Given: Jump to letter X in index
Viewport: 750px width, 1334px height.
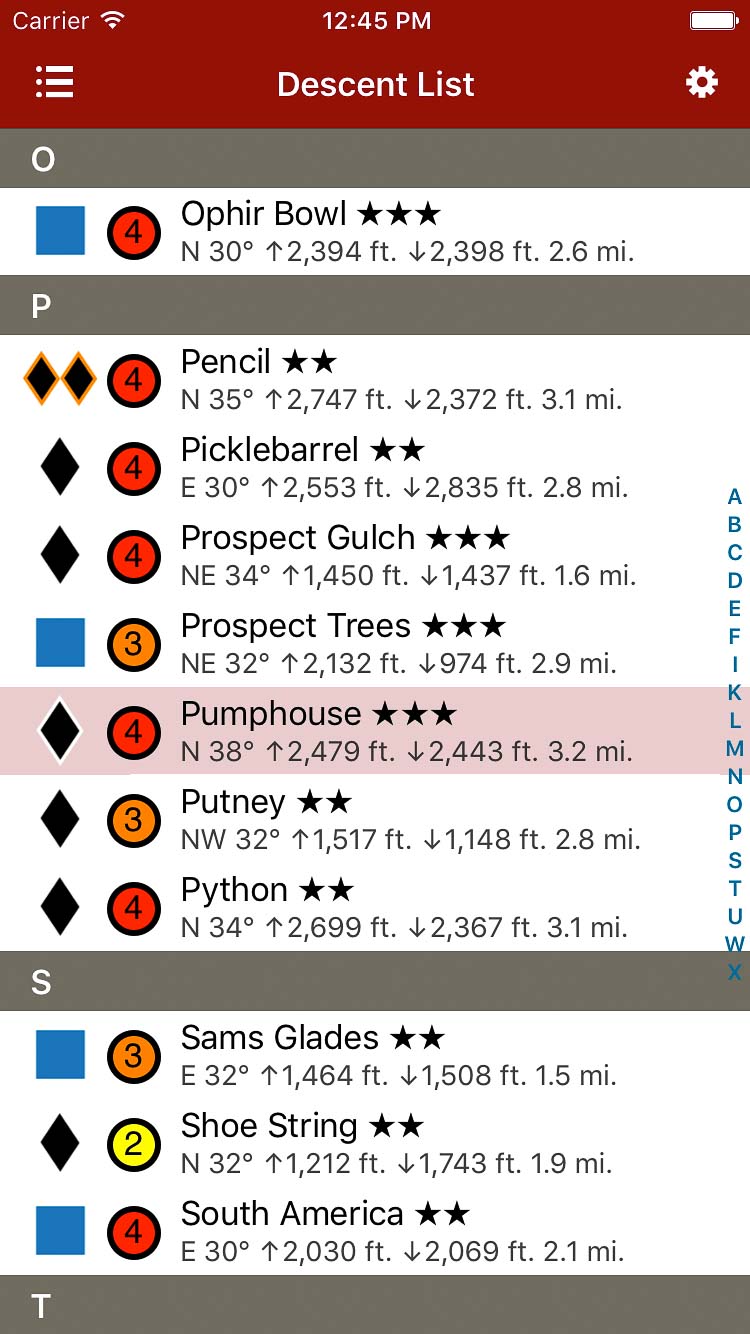Looking at the screenshot, I should tap(735, 972).
